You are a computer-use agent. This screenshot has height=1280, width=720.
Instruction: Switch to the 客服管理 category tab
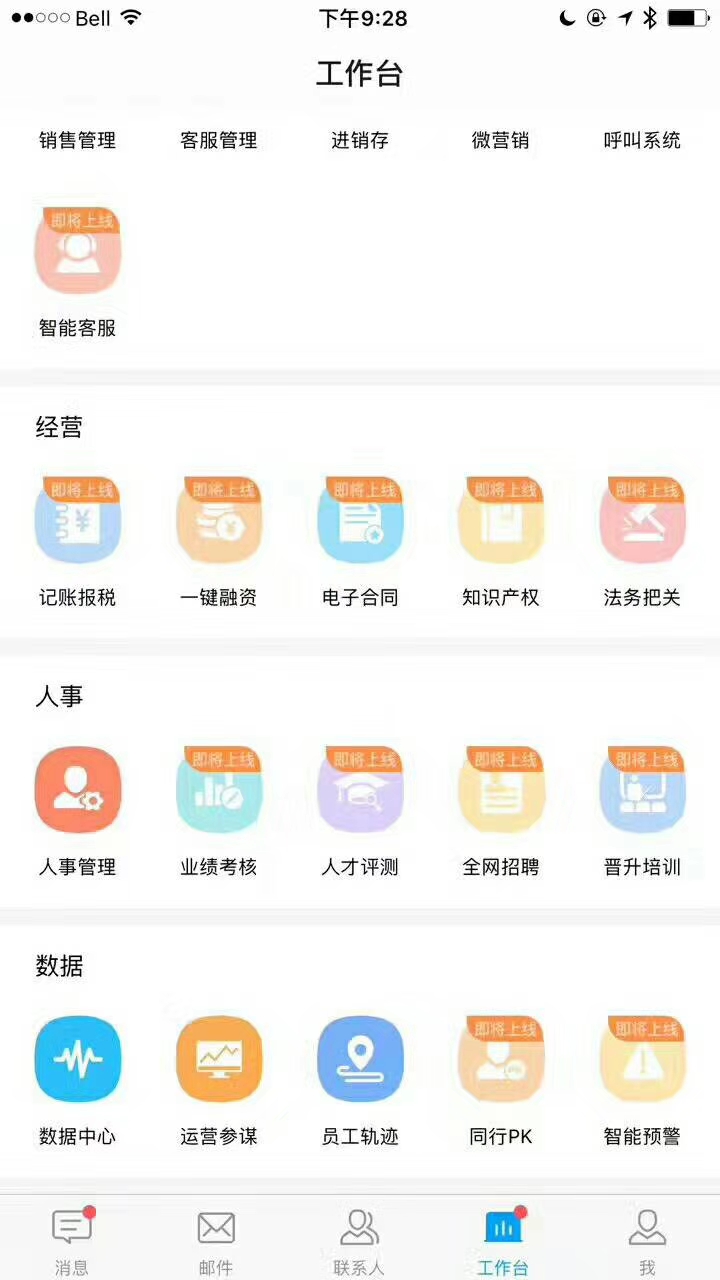218,141
